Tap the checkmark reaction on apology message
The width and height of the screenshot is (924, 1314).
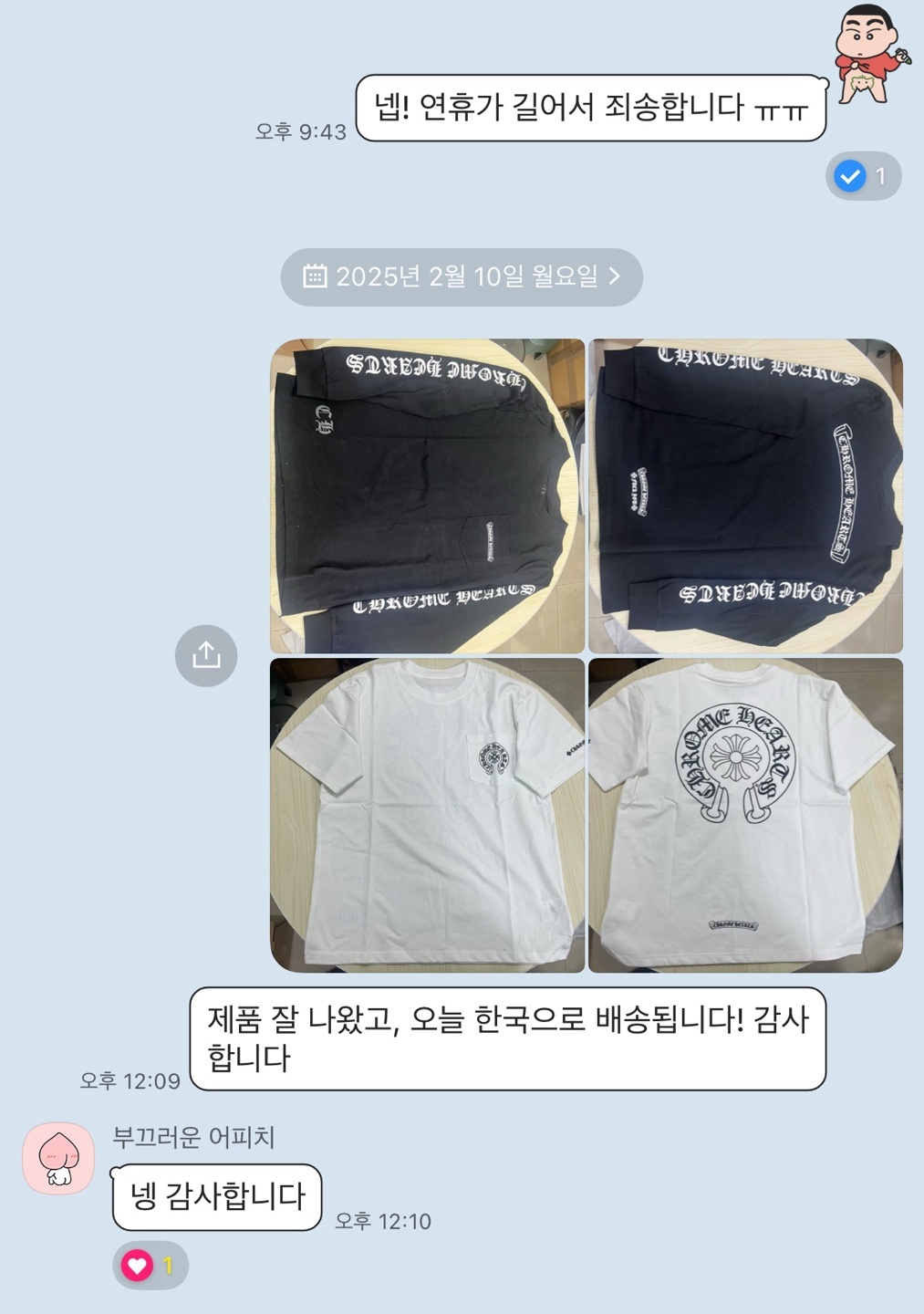point(862,176)
